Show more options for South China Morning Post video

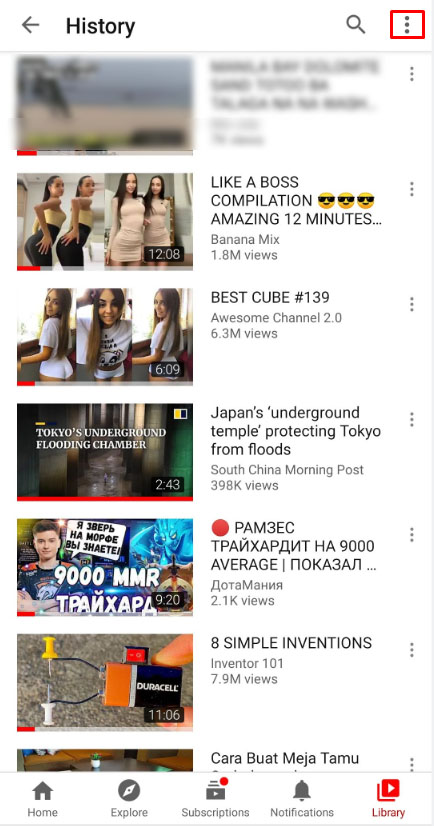pos(412,419)
